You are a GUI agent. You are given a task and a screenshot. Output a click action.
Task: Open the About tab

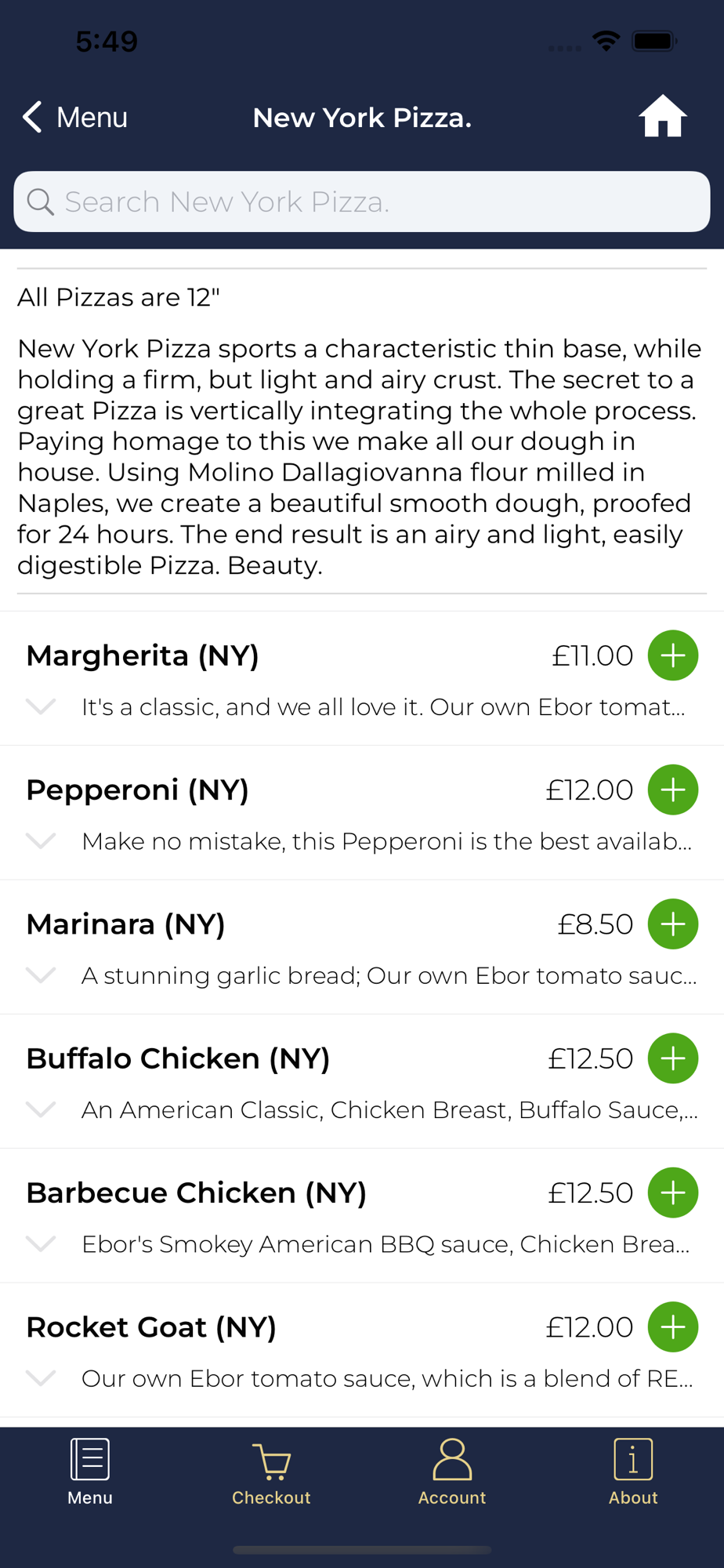(x=633, y=1472)
